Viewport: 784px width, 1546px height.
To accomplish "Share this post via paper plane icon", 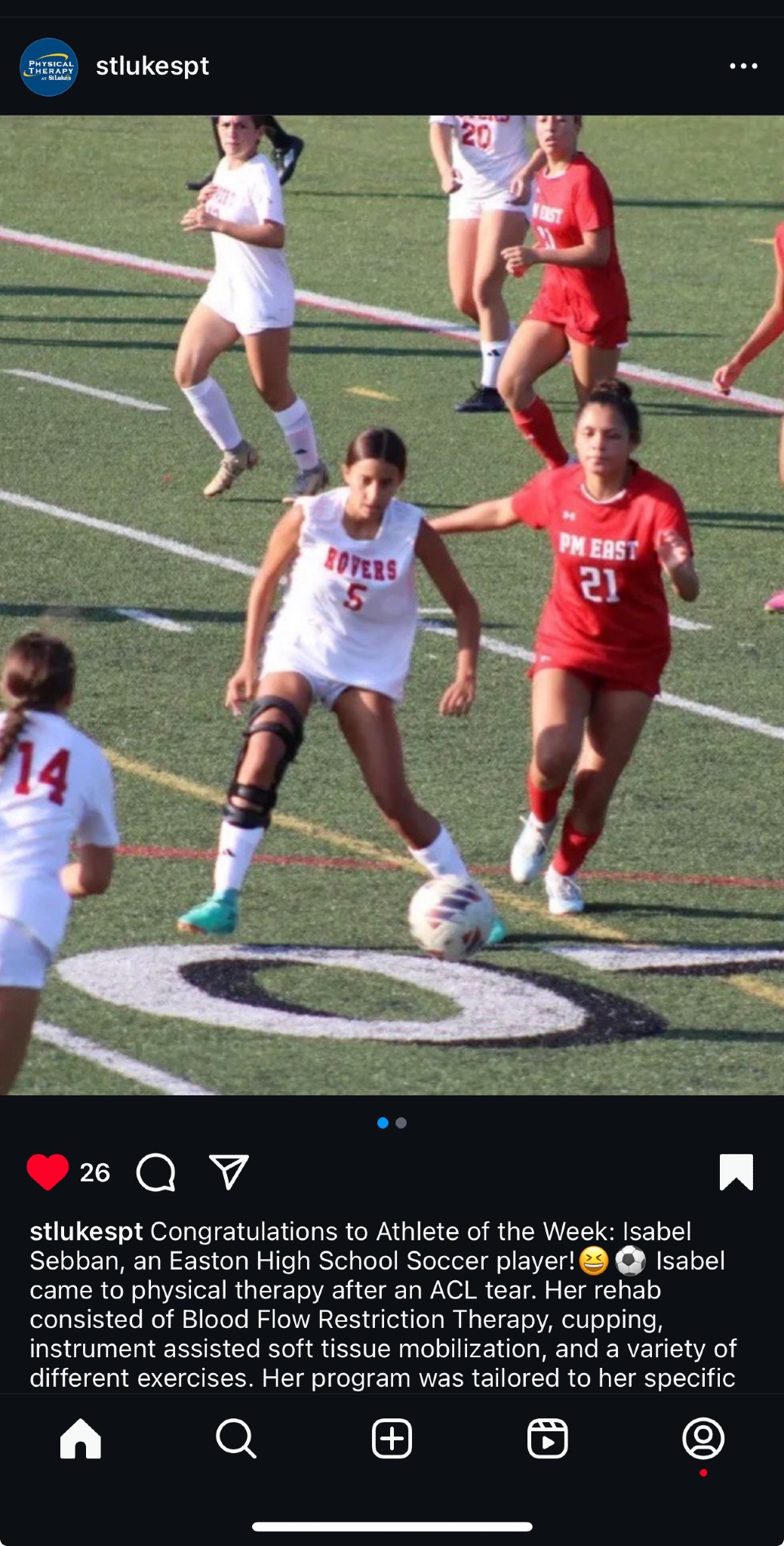I will (x=229, y=1172).
